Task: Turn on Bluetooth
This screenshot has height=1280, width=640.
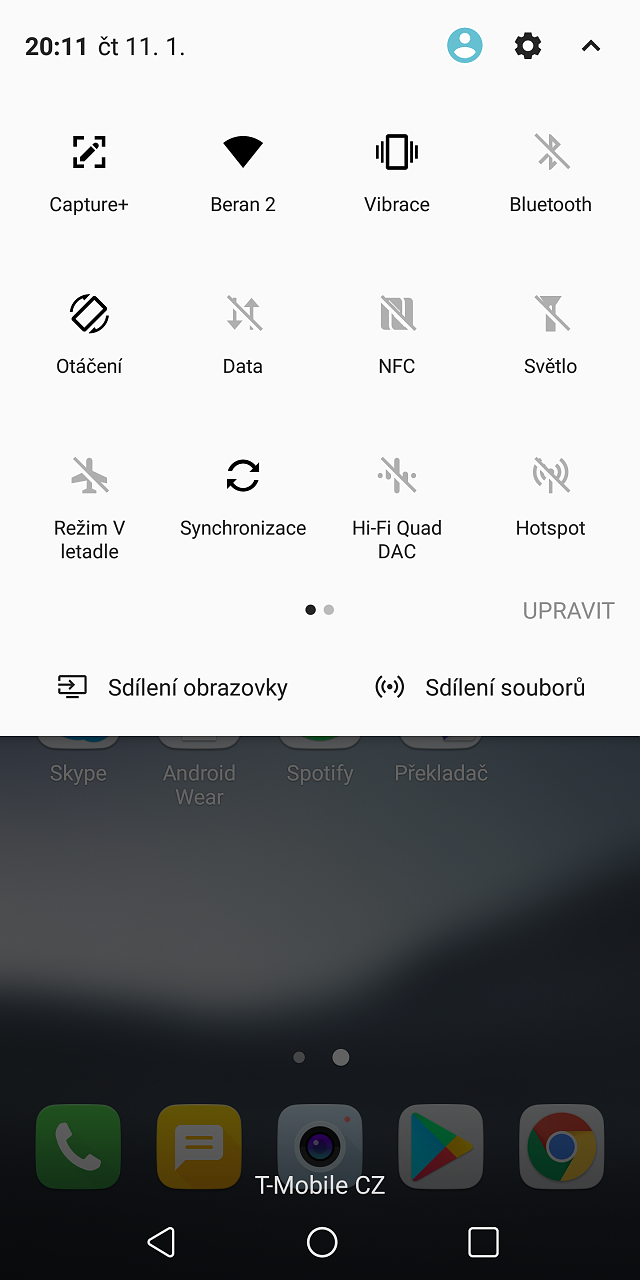Action: coord(551,174)
